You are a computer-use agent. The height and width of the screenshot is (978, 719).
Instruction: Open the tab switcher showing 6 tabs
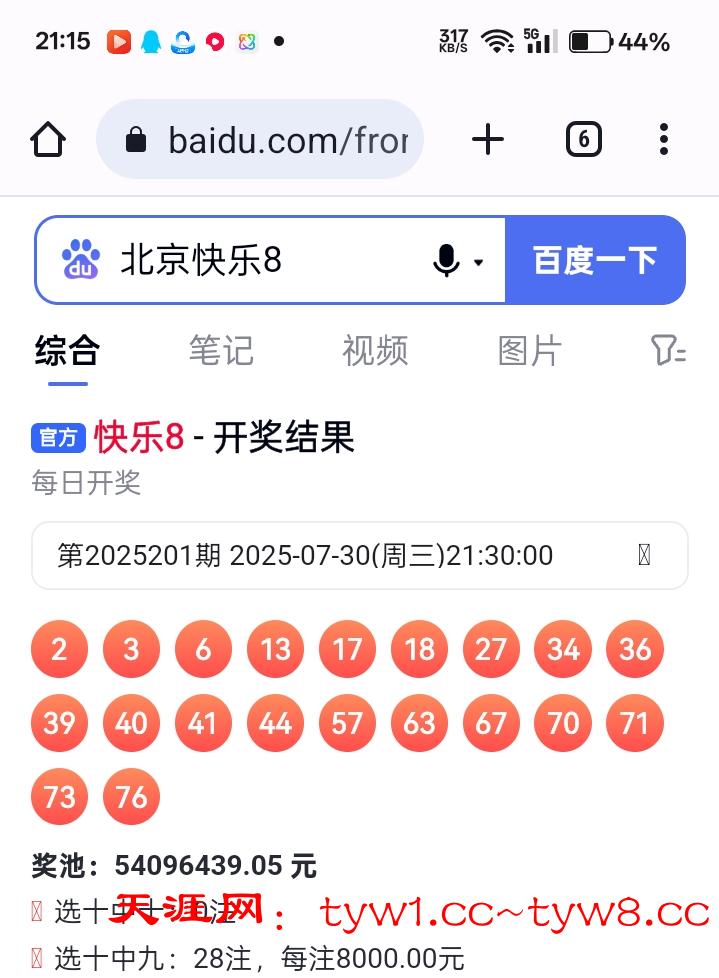[584, 139]
